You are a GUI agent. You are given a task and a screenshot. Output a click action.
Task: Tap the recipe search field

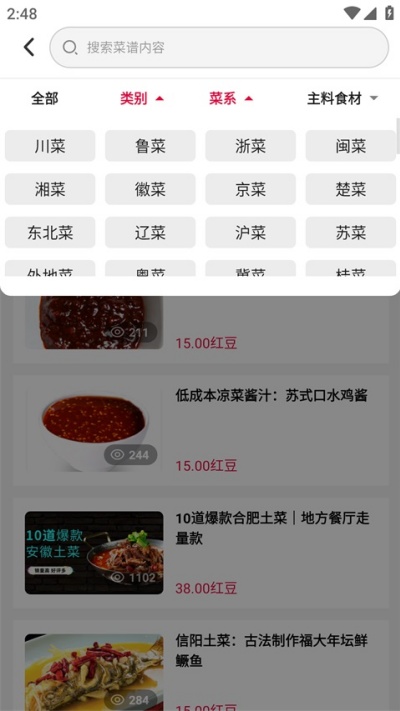coord(219,47)
